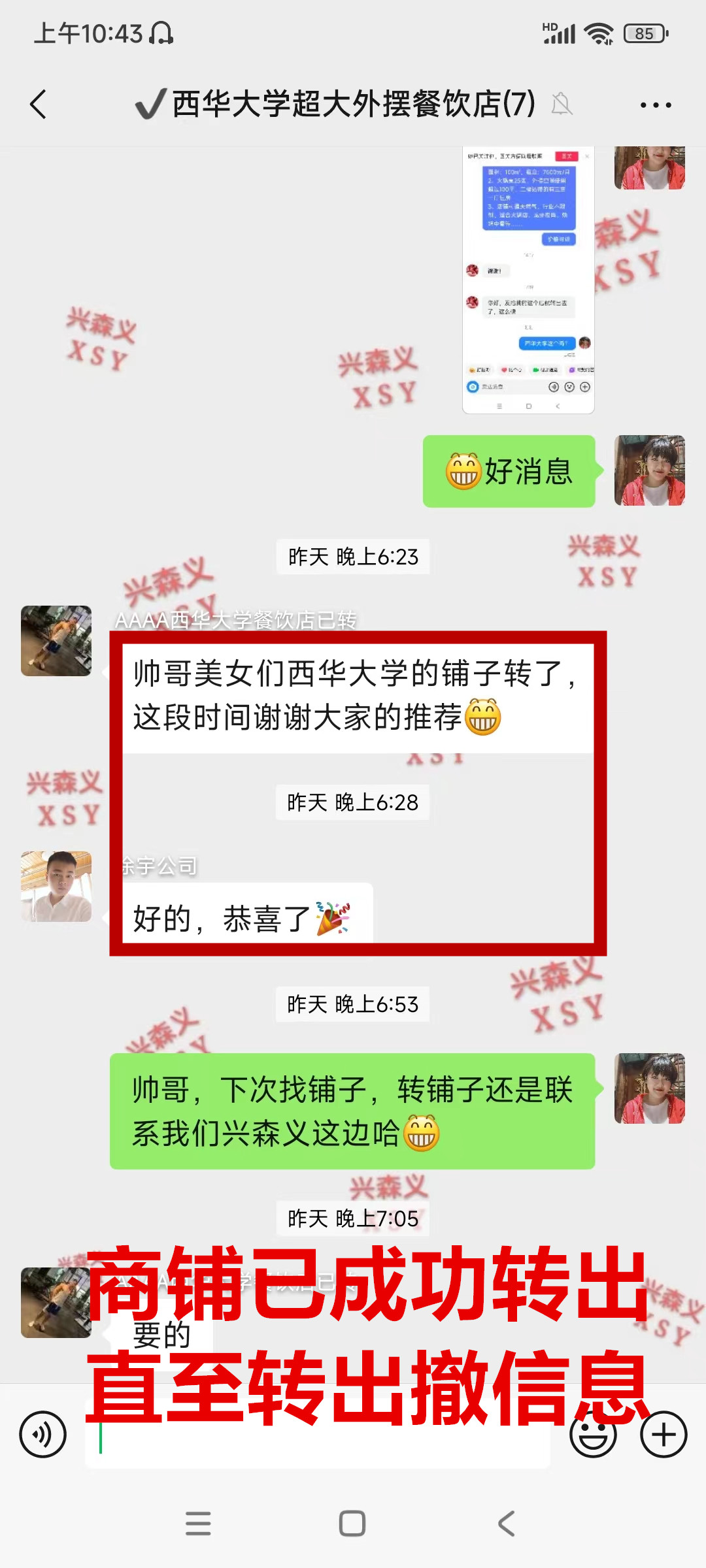Open the emoji sticker panel
Screen dimensions: 706x1568
click(593, 1435)
